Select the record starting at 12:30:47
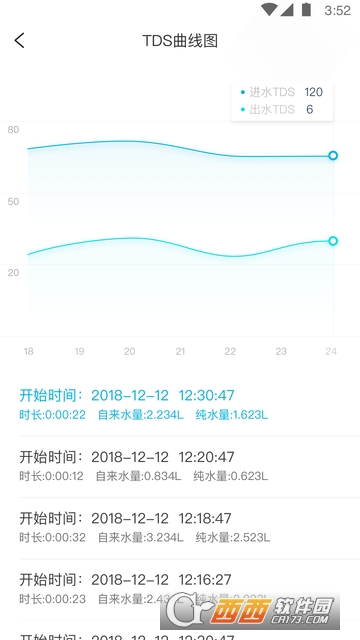 click(x=180, y=405)
